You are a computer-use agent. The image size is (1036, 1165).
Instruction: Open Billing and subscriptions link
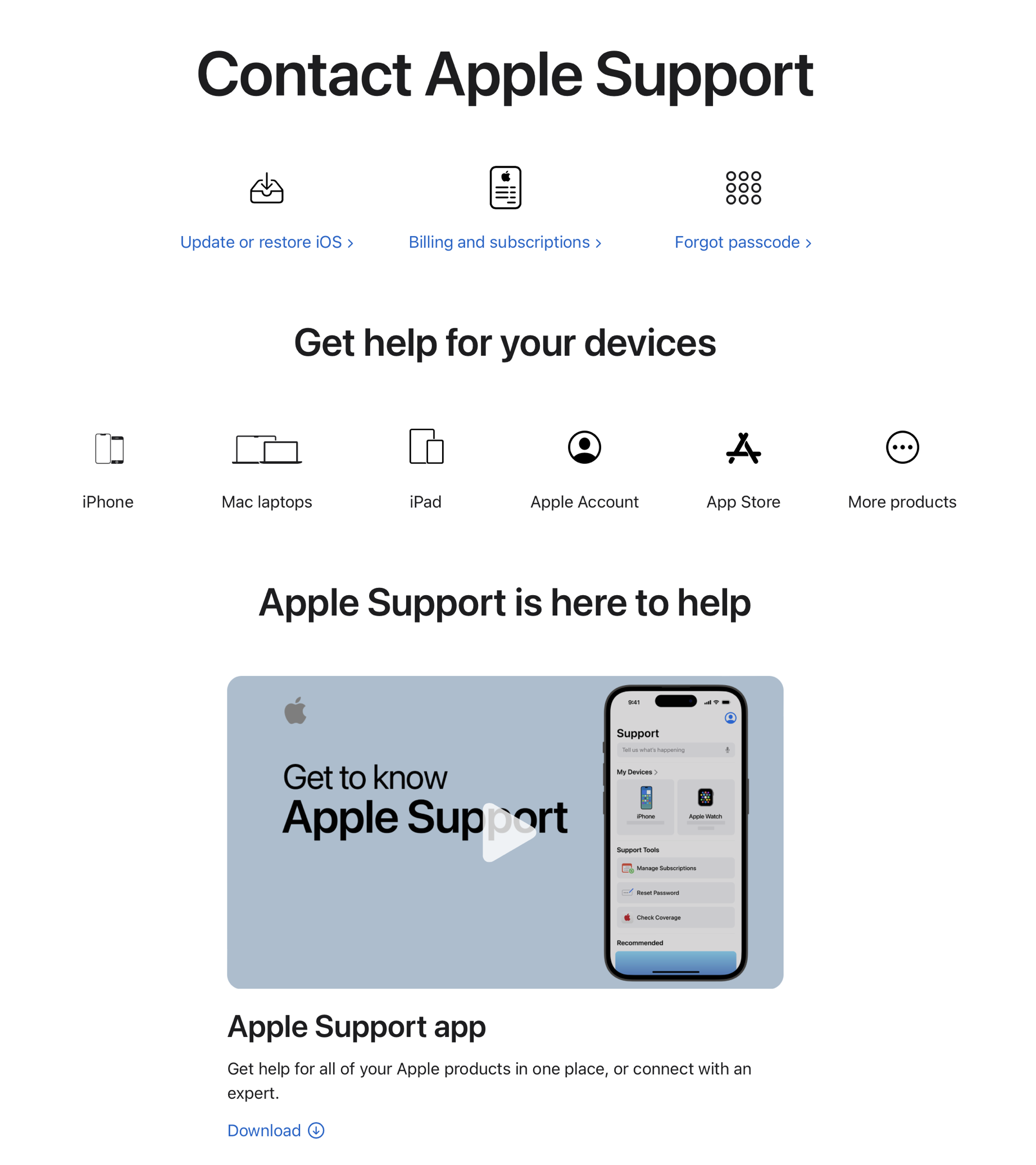click(505, 242)
